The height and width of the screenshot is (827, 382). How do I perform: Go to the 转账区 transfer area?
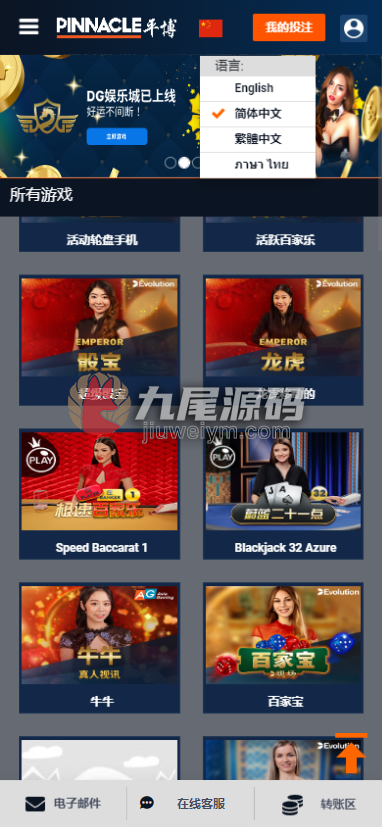click(x=319, y=804)
